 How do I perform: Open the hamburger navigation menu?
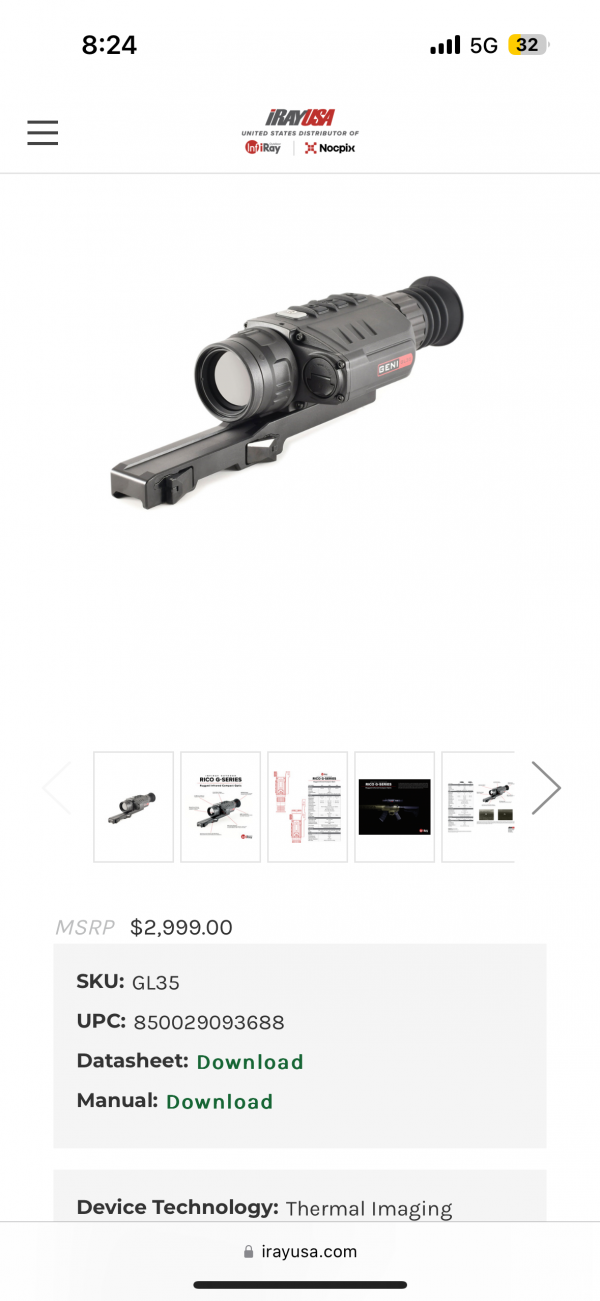[x=42, y=132]
